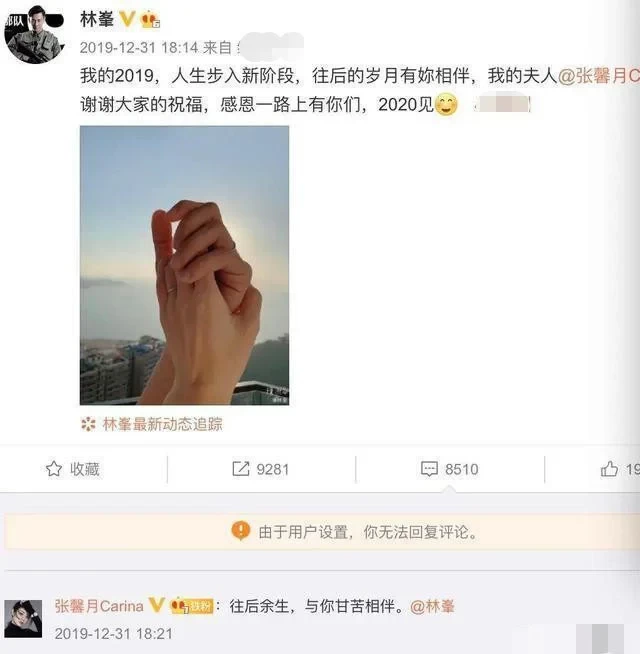The image size is (640, 654).
Task: Tap the @林峯 mention in the comment
Action: coord(432,606)
